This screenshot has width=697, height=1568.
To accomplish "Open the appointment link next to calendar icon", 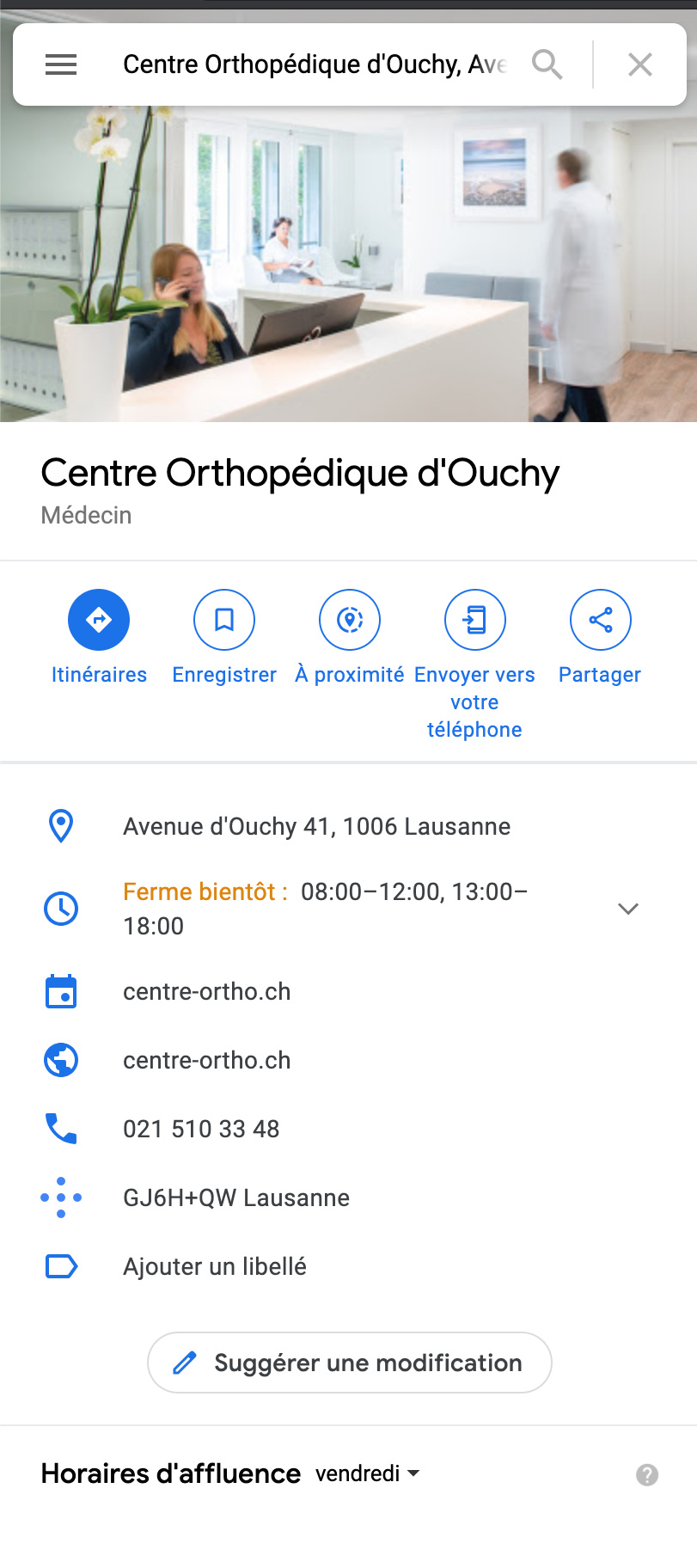I will pos(207,991).
